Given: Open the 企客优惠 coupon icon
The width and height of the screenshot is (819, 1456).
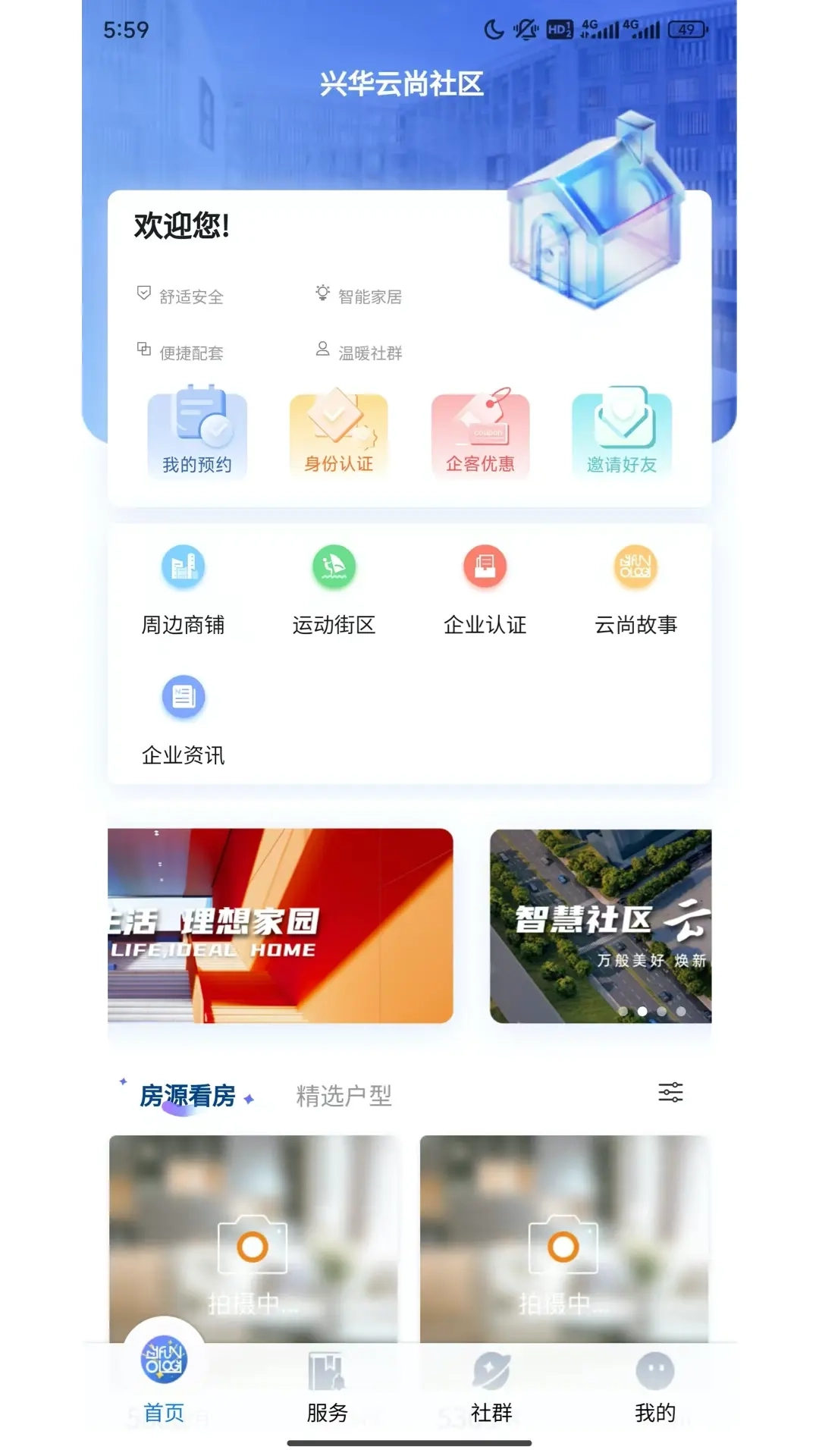Looking at the screenshot, I should point(480,432).
